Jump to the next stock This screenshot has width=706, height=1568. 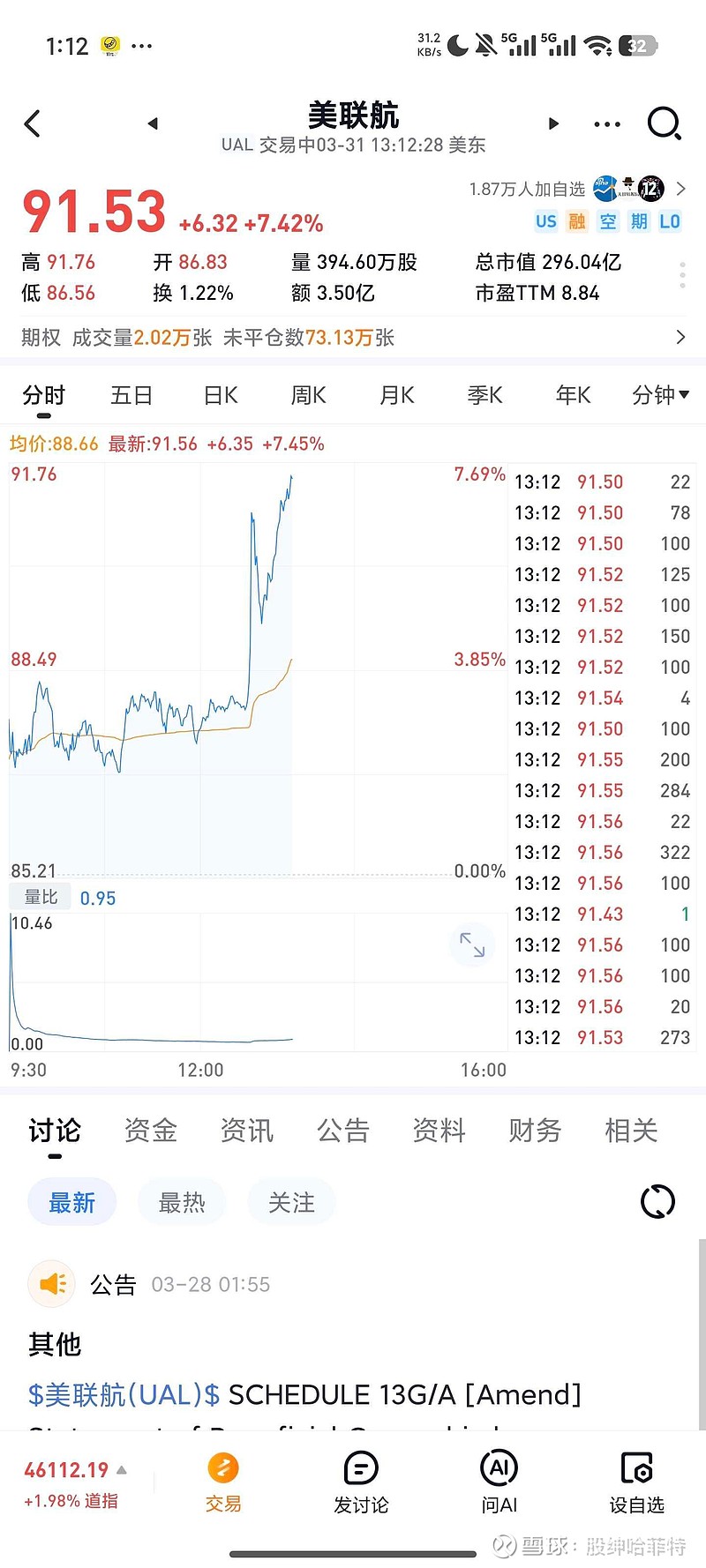[553, 123]
